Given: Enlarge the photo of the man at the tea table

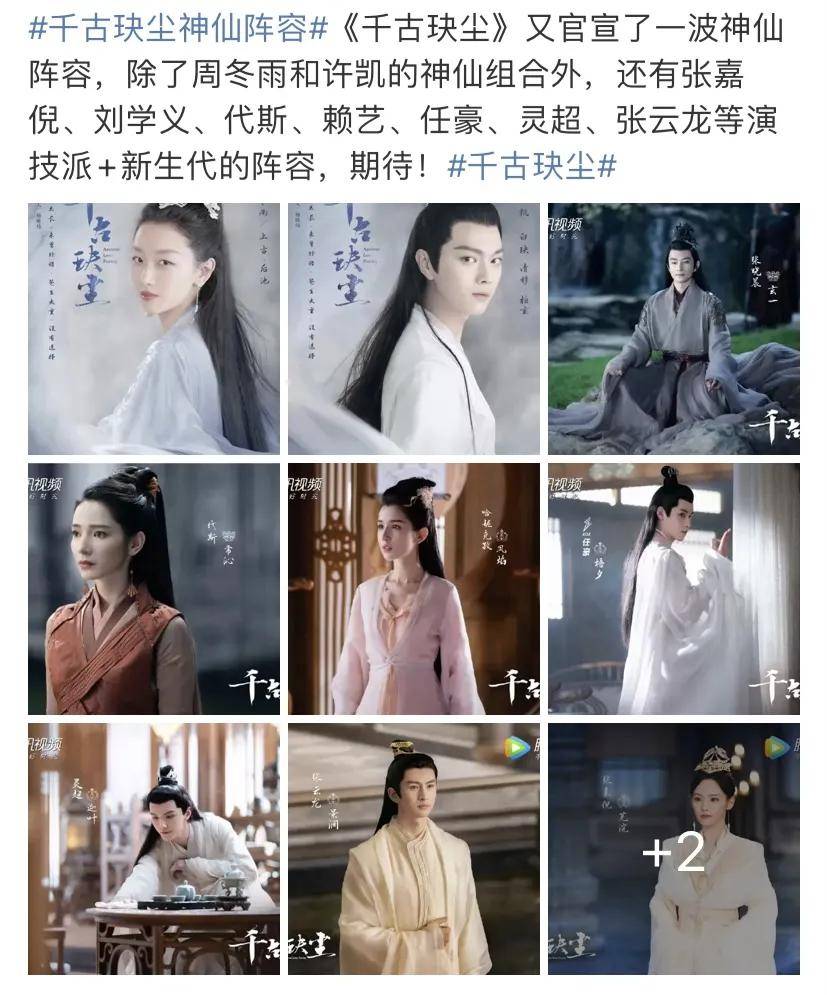Looking at the screenshot, I should pyautogui.click(x=154, y=849).
